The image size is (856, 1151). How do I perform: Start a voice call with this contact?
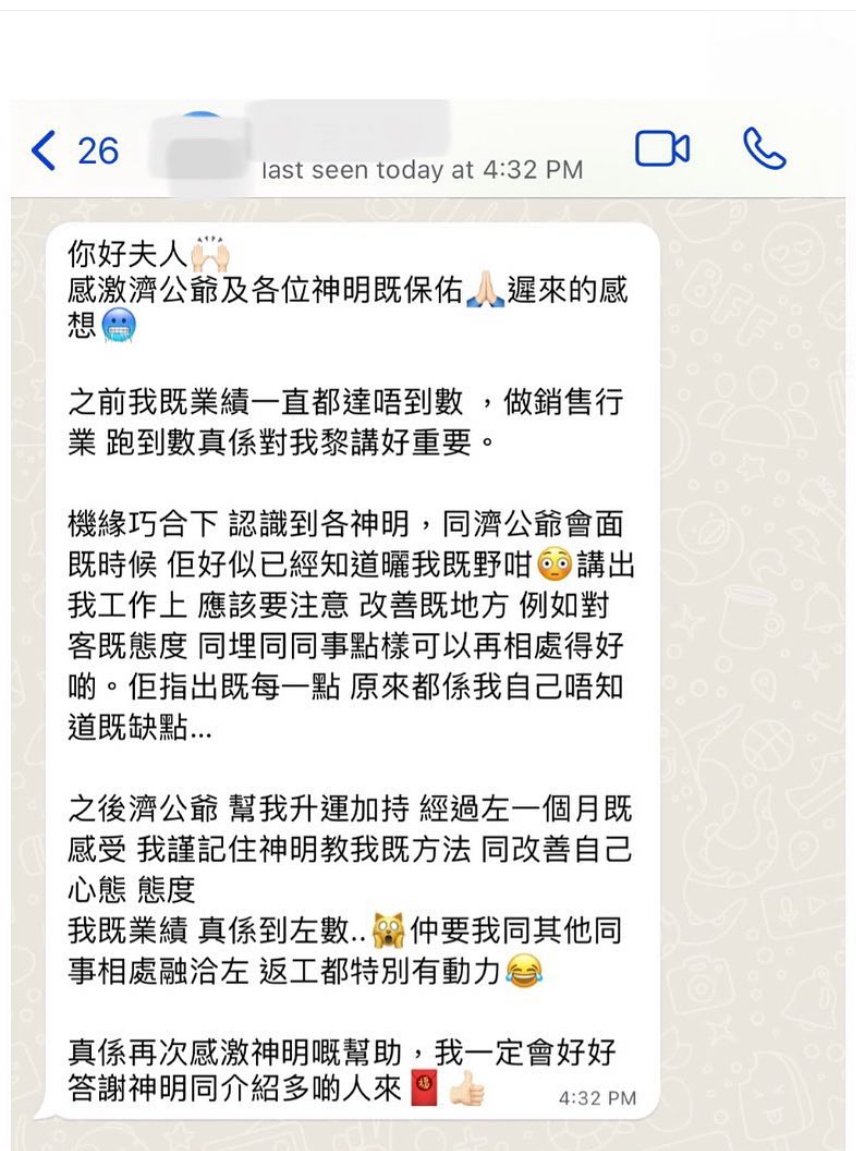pos(764,149)
